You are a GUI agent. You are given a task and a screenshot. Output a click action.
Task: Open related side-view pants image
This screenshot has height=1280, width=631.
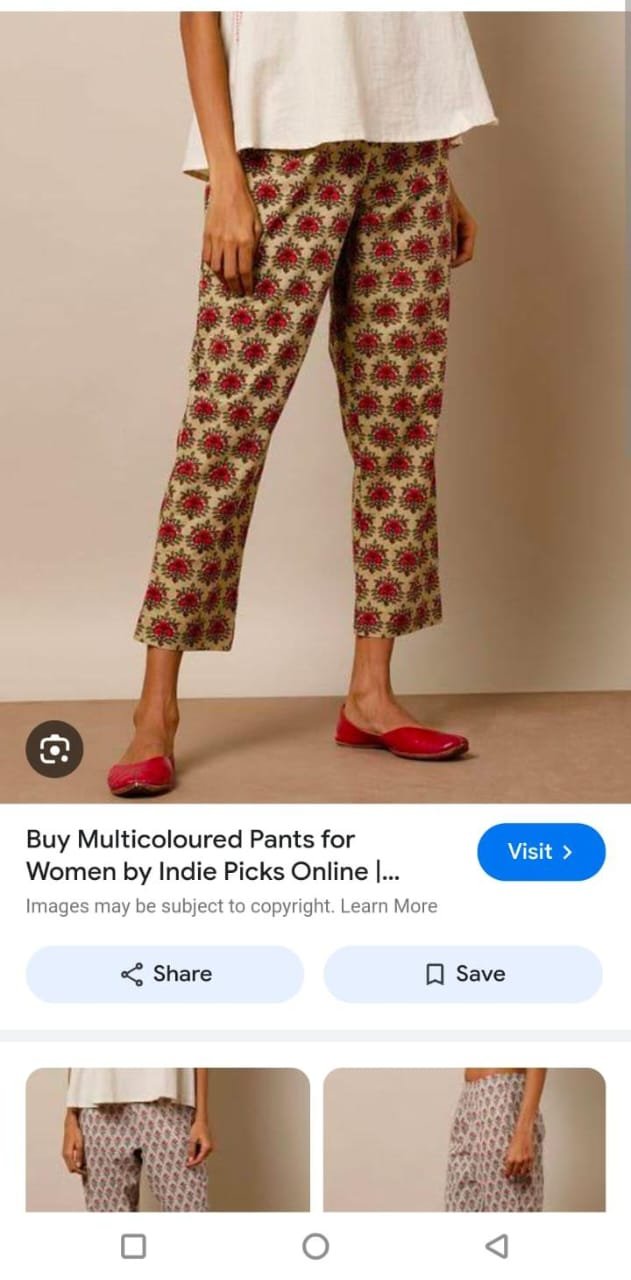pos(464,1138)
